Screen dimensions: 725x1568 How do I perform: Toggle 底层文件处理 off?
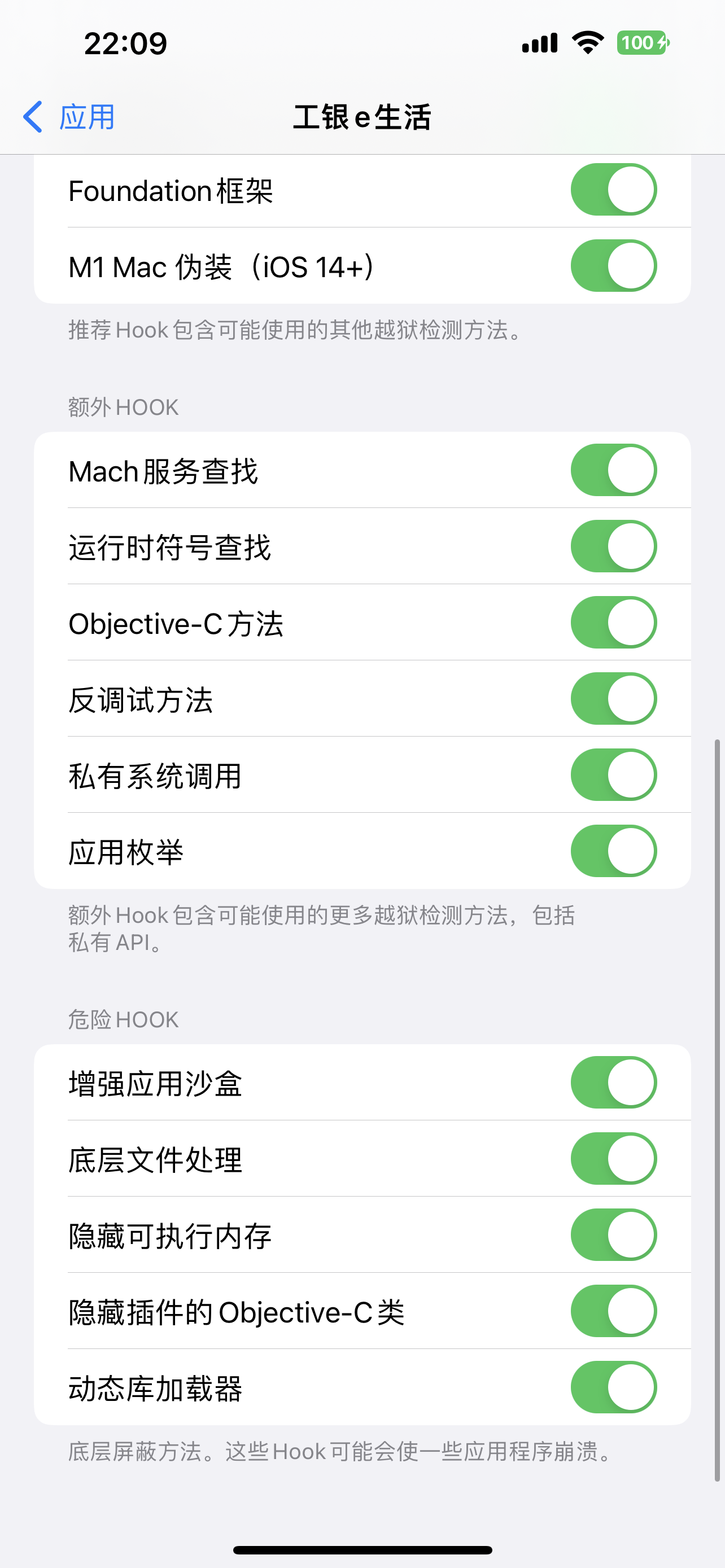point(614,1158)
